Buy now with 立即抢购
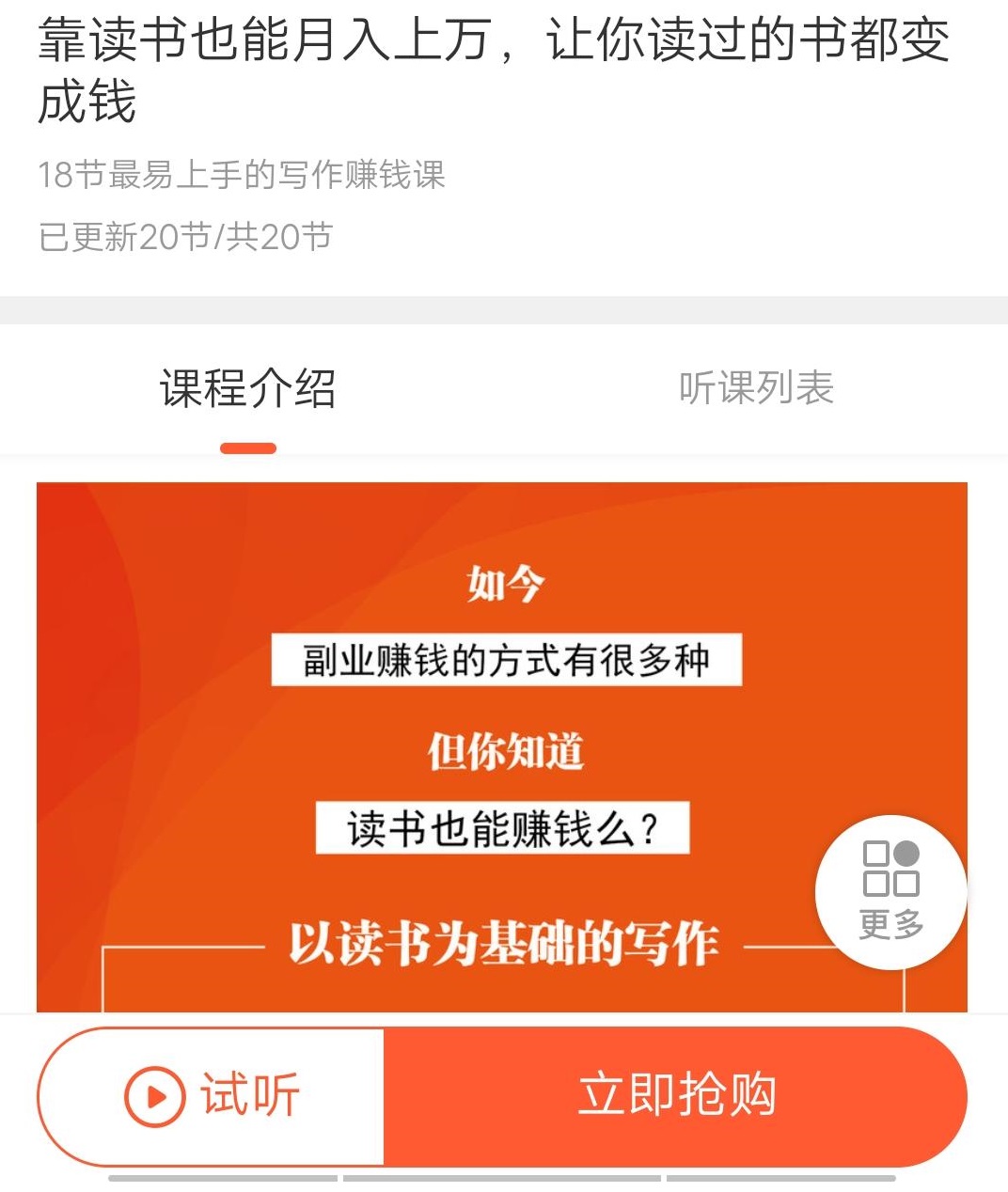The height and width of the screenshot is (1192, 1008). (x=675, y=1096)
